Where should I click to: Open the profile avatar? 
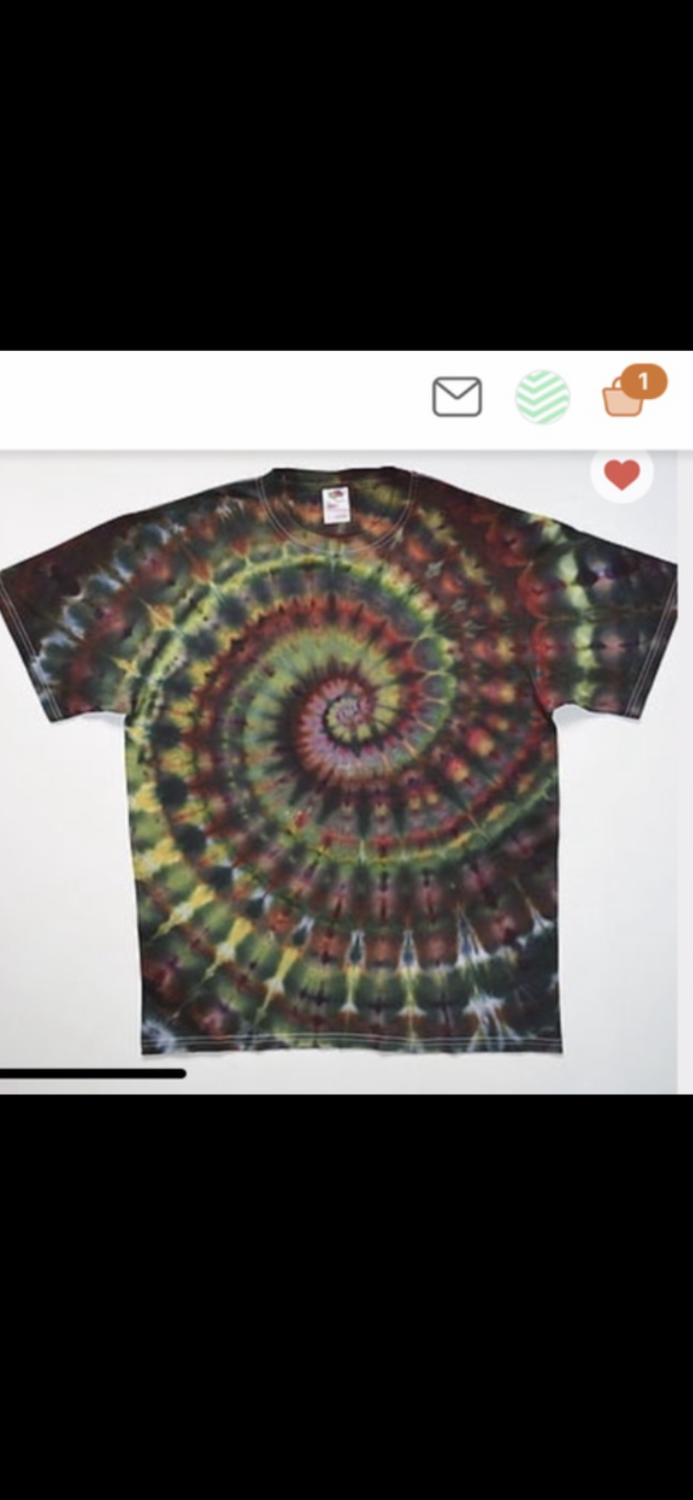pos(542,397)
